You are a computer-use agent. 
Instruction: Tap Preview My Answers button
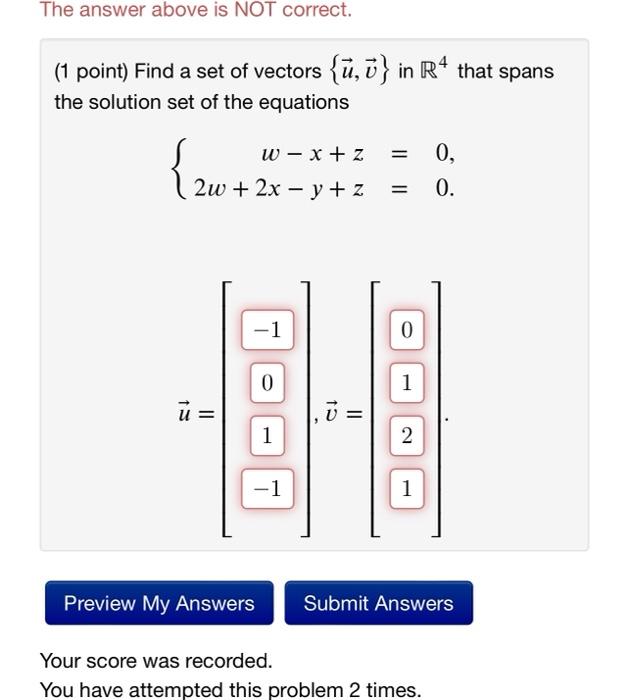coord(159,603)
